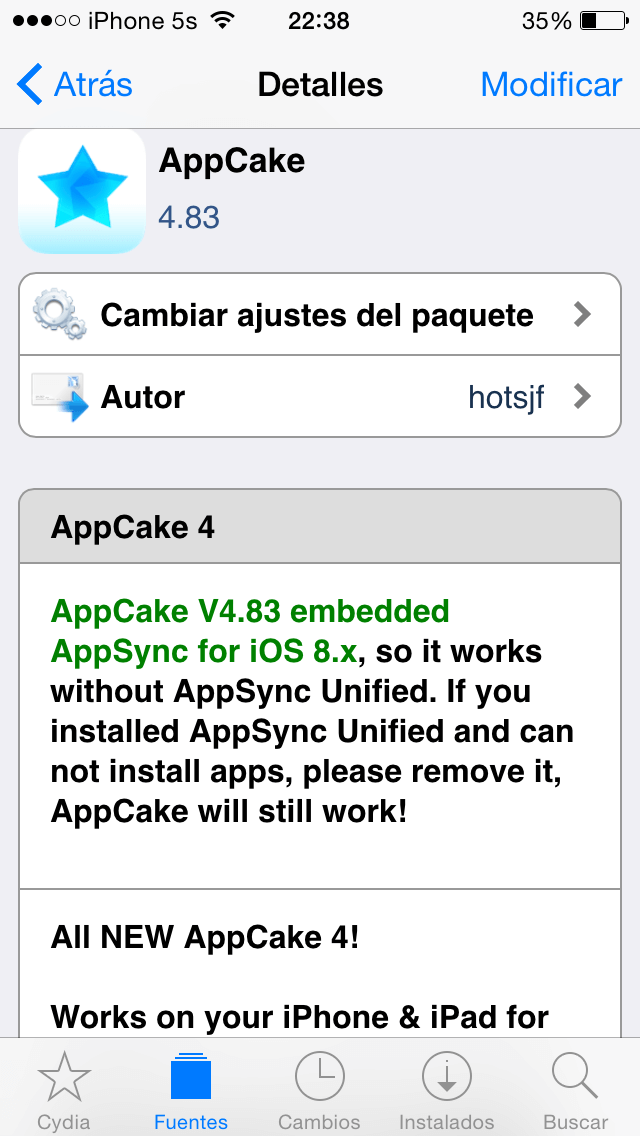Tap Modificar in the top bar
Image resolution: width=640 pixels, height=1136 pixels.
point(551,85)
